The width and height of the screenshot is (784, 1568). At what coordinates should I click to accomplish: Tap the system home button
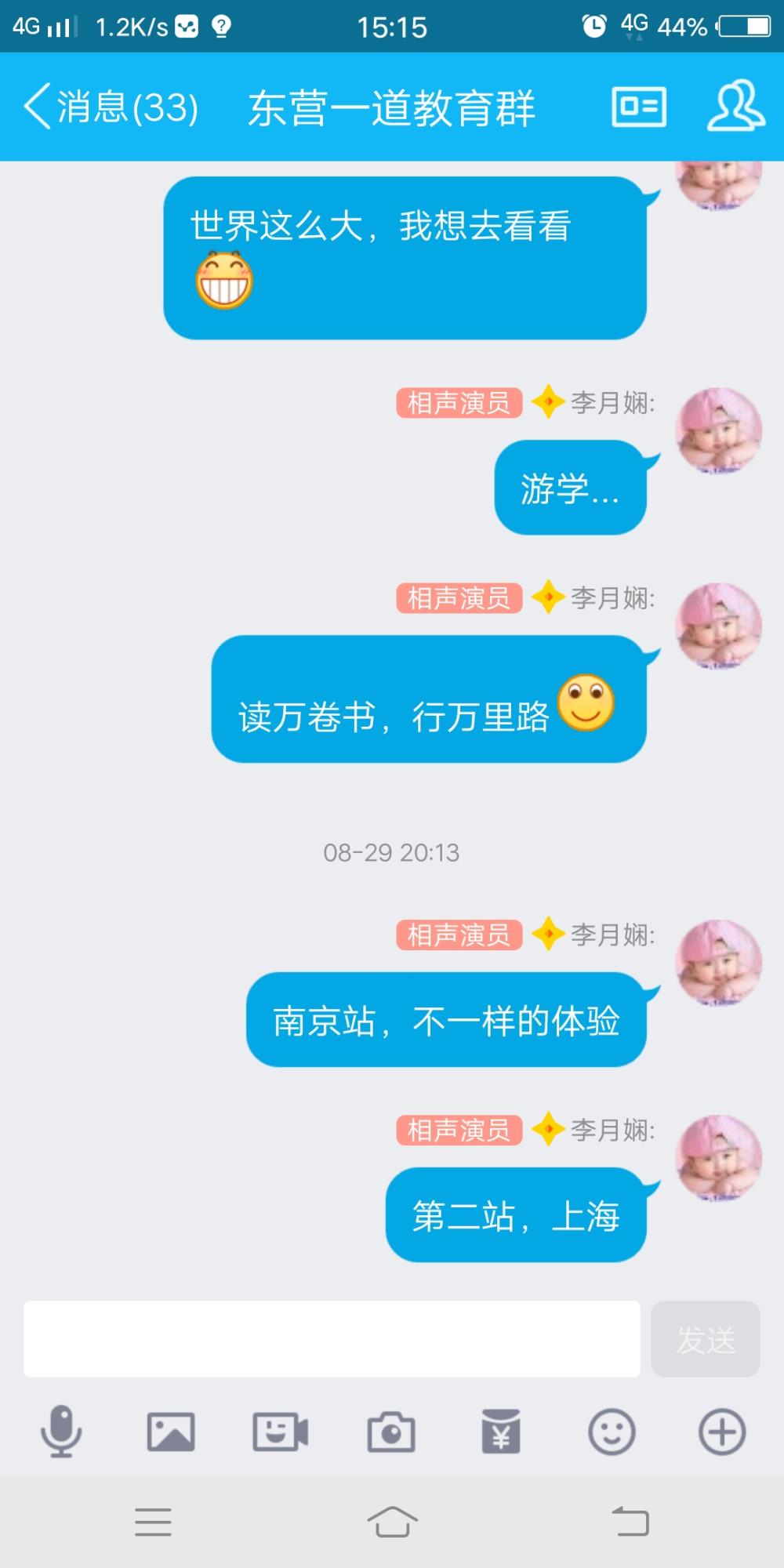392,1522
